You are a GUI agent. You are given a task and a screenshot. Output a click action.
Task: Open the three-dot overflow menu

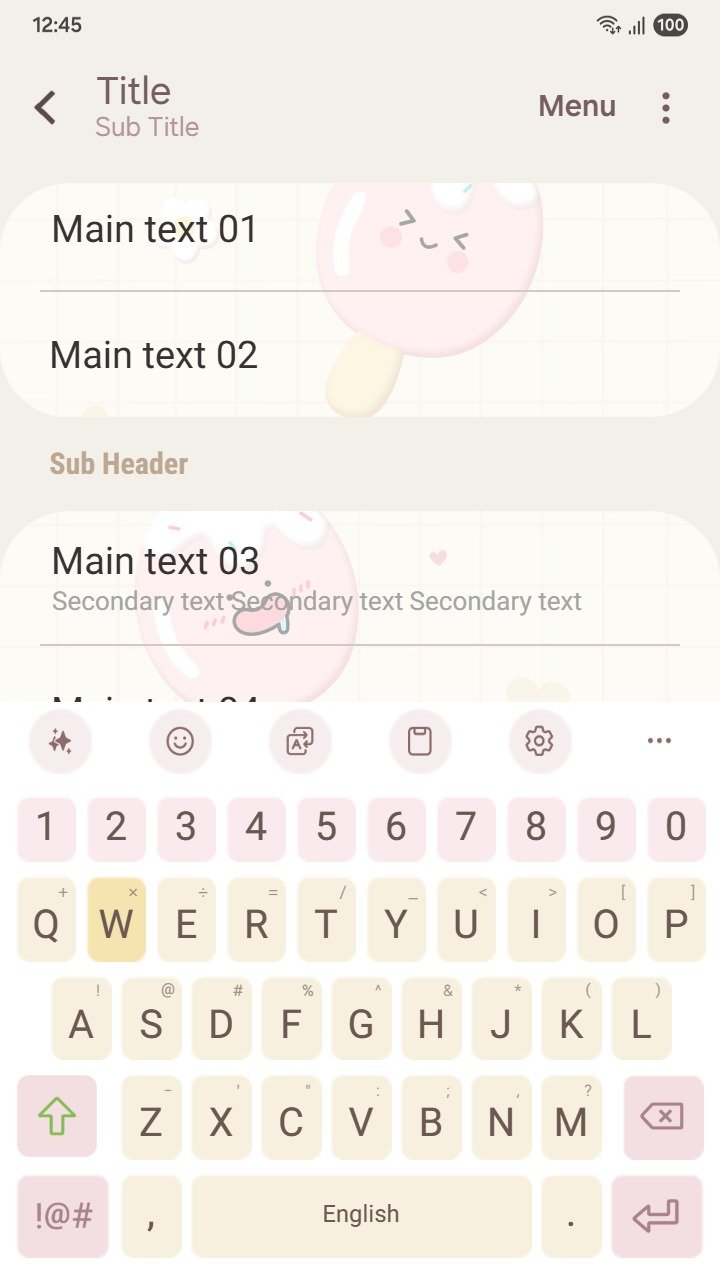(x=665, y=107)
